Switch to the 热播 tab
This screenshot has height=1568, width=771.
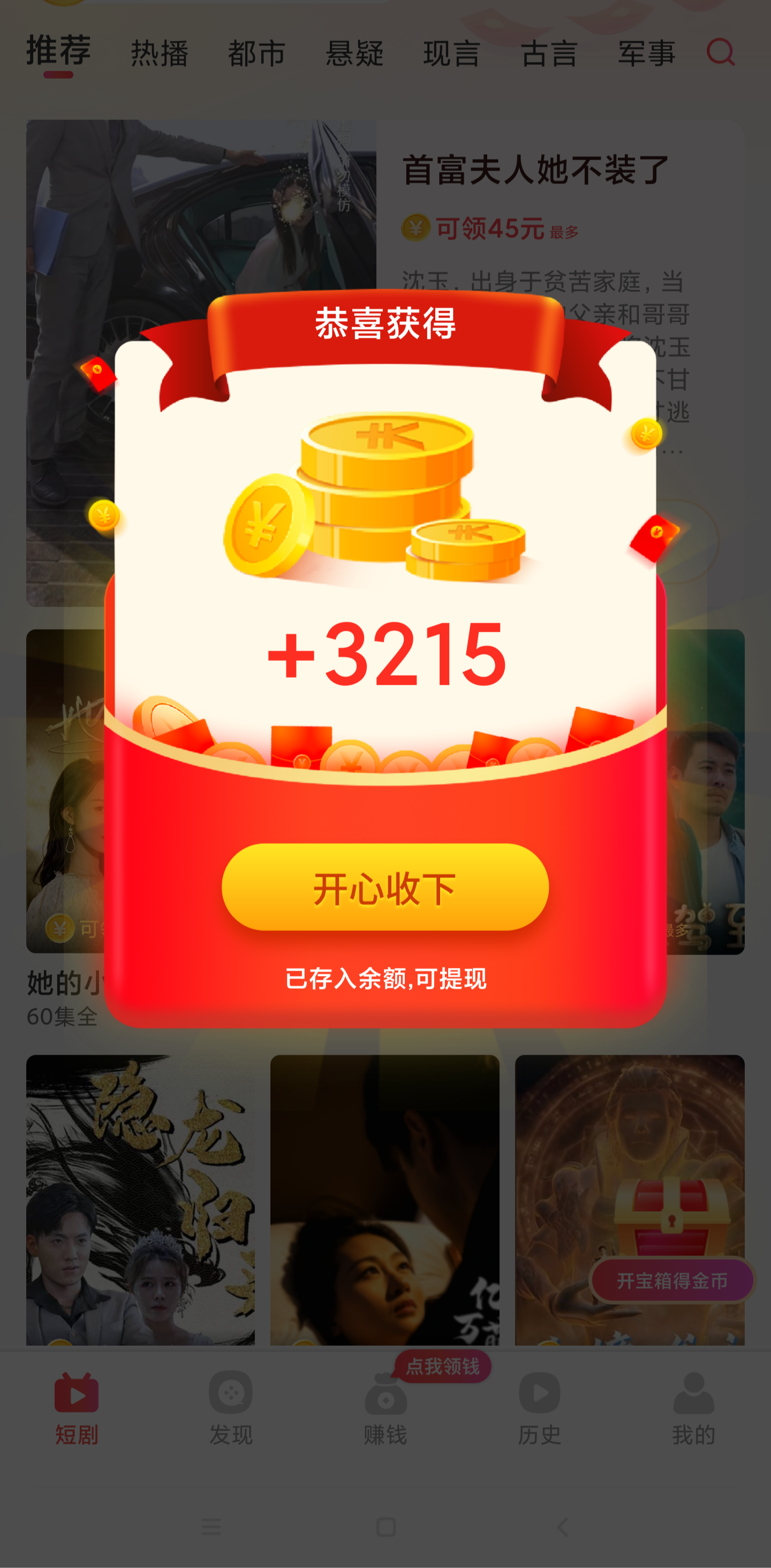(157, 54)
